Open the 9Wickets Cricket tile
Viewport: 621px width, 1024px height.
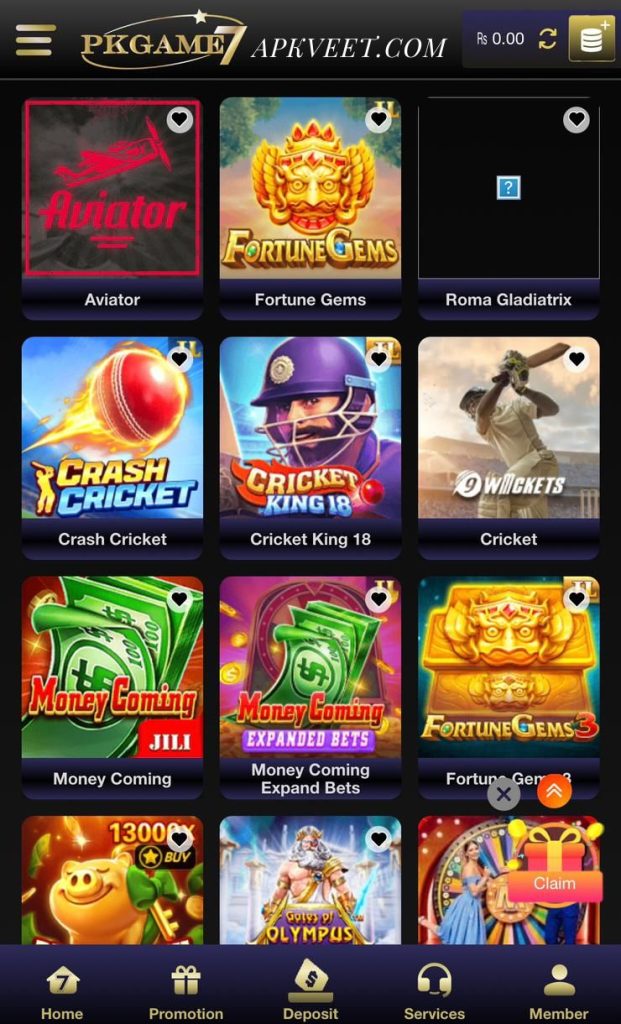508,428
